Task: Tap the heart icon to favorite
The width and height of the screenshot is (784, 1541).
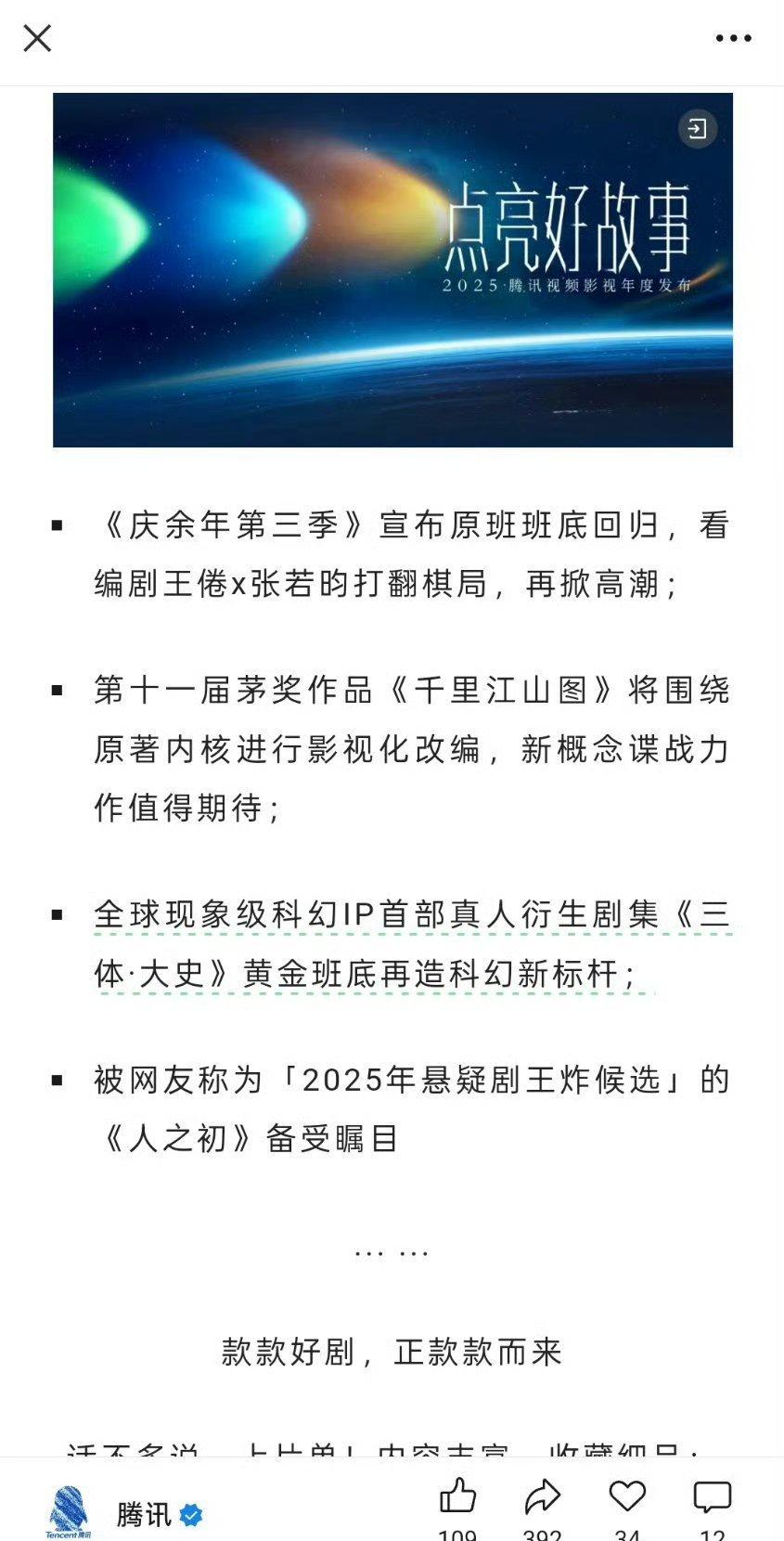Action: (x=627, y=1496)
